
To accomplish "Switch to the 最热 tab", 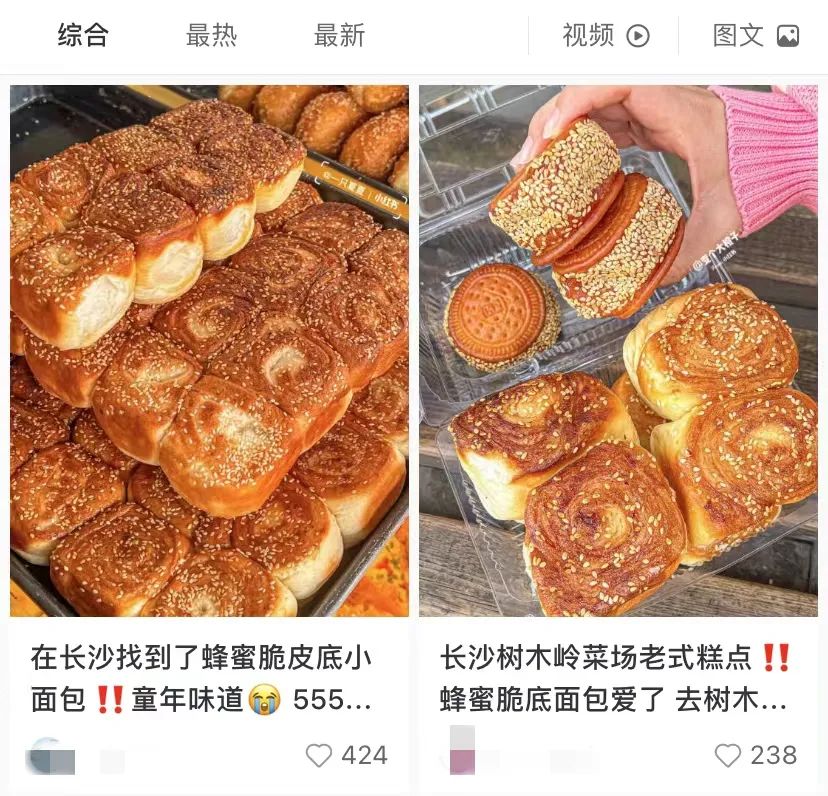I will pyautogui.click(x=211, y=36).
